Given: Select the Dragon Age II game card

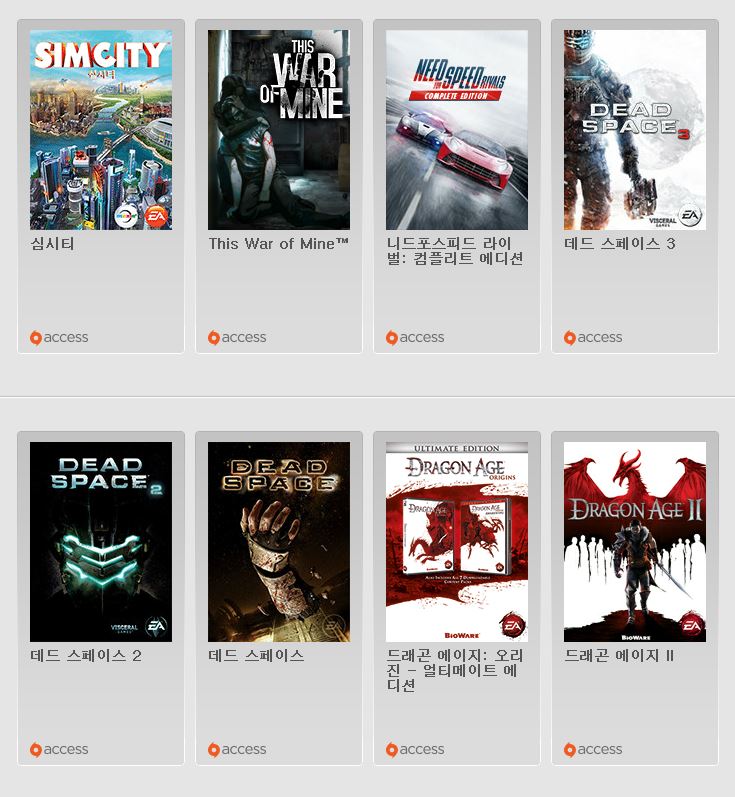Looking at the screenshot, I should (x=635, y=542).
